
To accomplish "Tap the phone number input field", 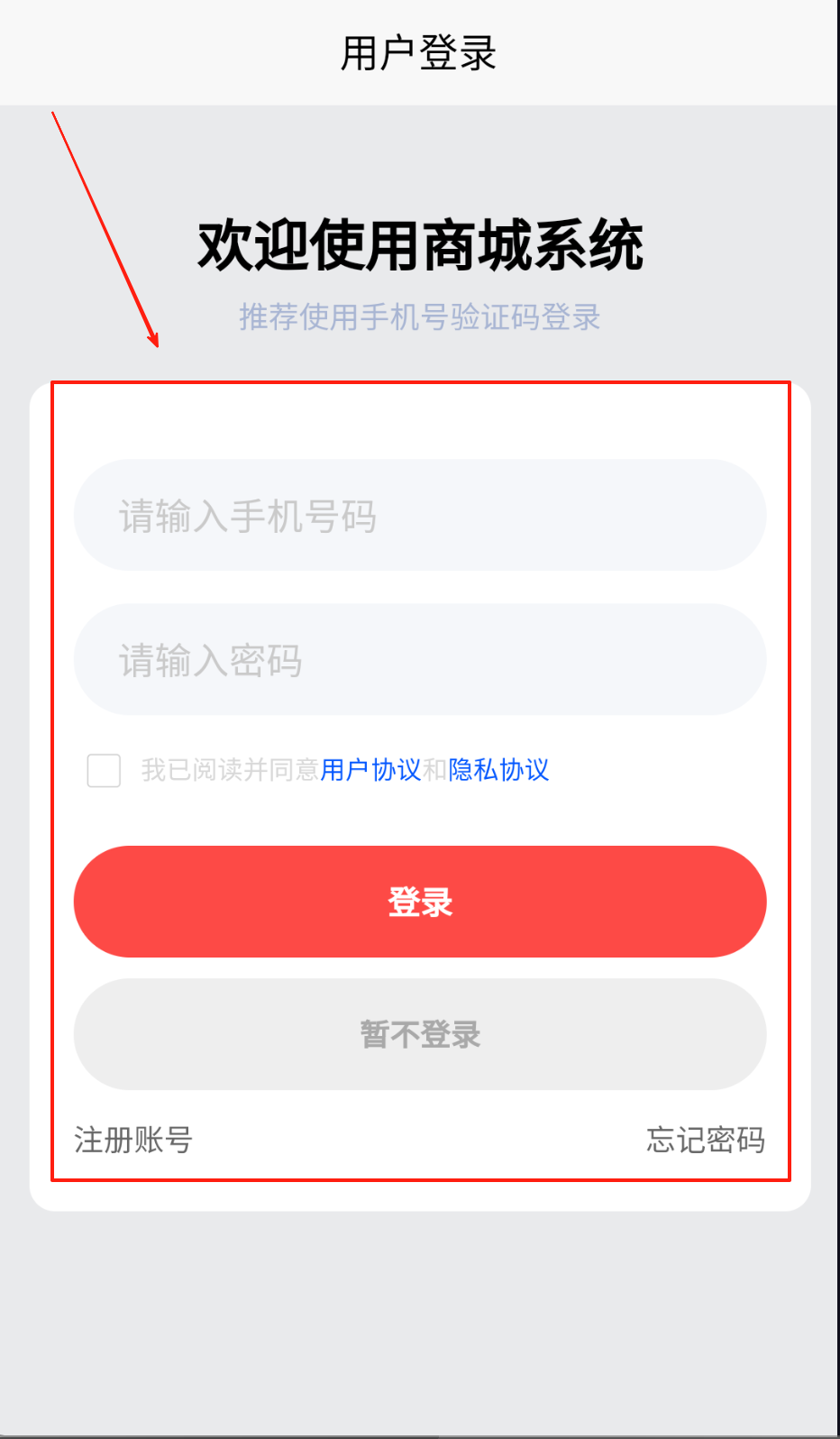I will [419, 516].
